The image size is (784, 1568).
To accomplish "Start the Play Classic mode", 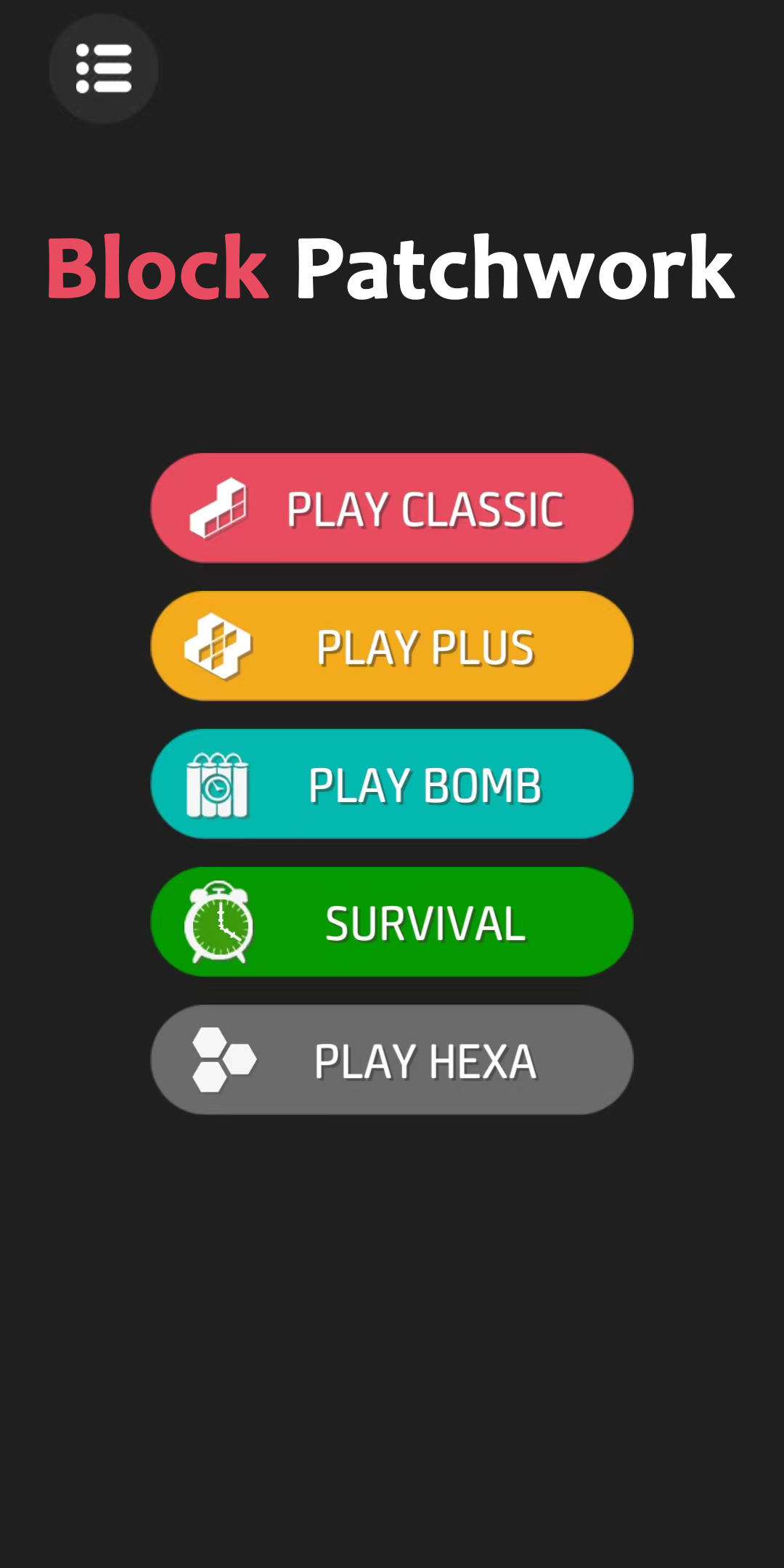I will click(x=392, y=508).
